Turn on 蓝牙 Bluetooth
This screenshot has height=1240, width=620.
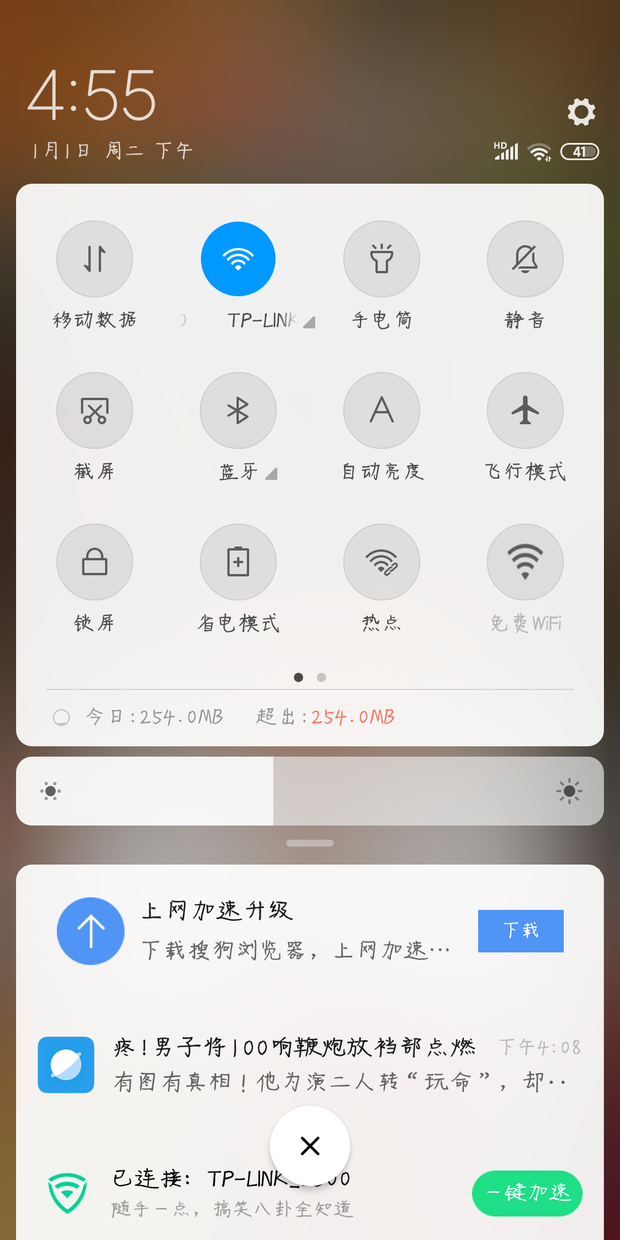(x=238, y=410)
